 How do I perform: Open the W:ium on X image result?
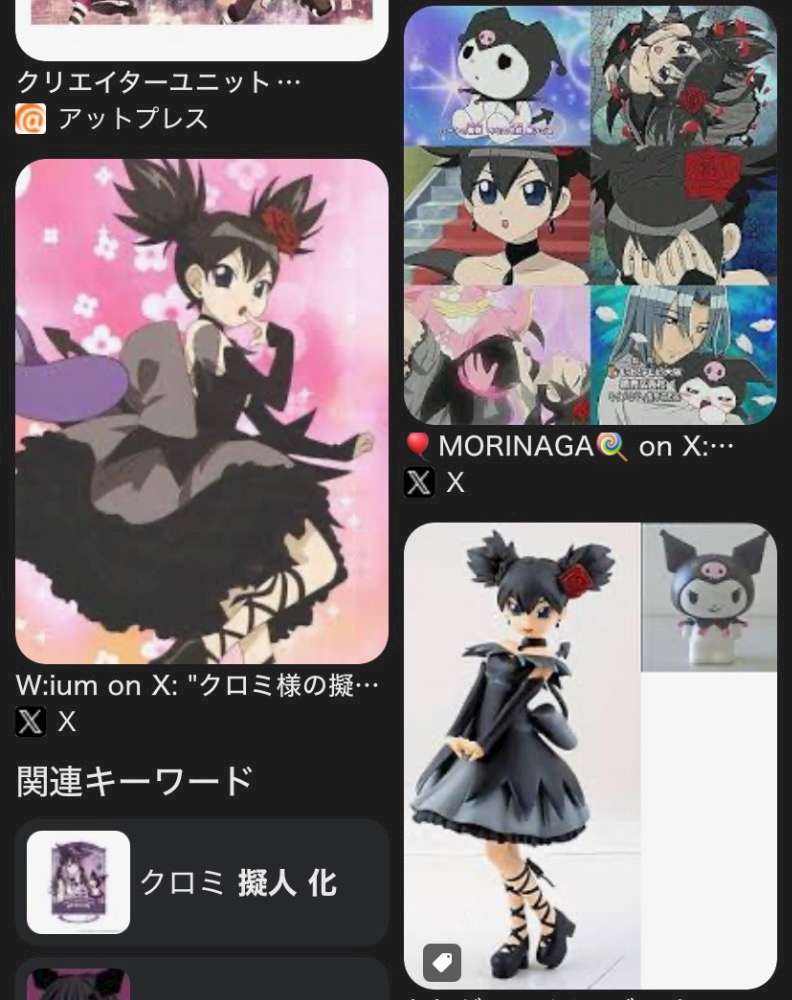click(201, 410)
